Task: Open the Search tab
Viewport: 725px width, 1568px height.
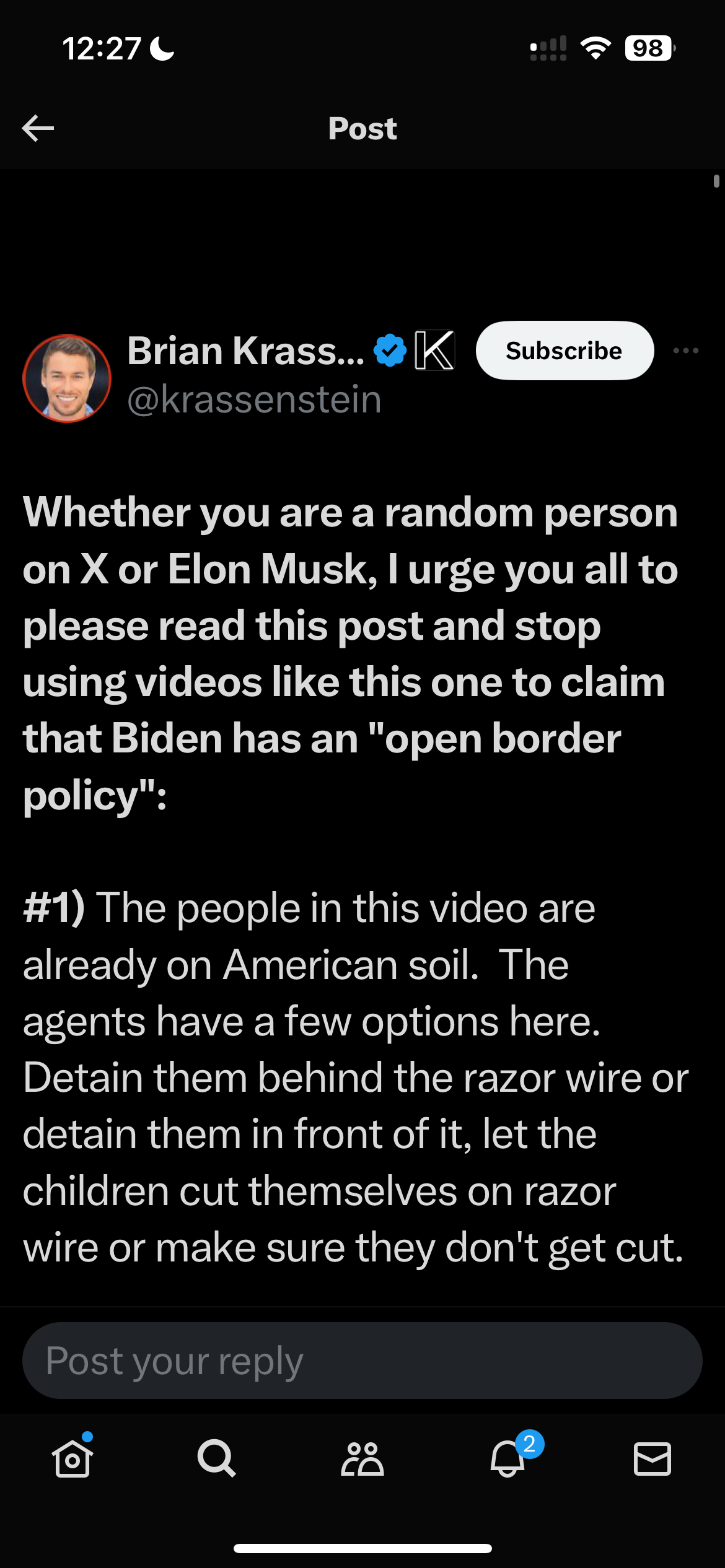Action: pos(216,1458)
